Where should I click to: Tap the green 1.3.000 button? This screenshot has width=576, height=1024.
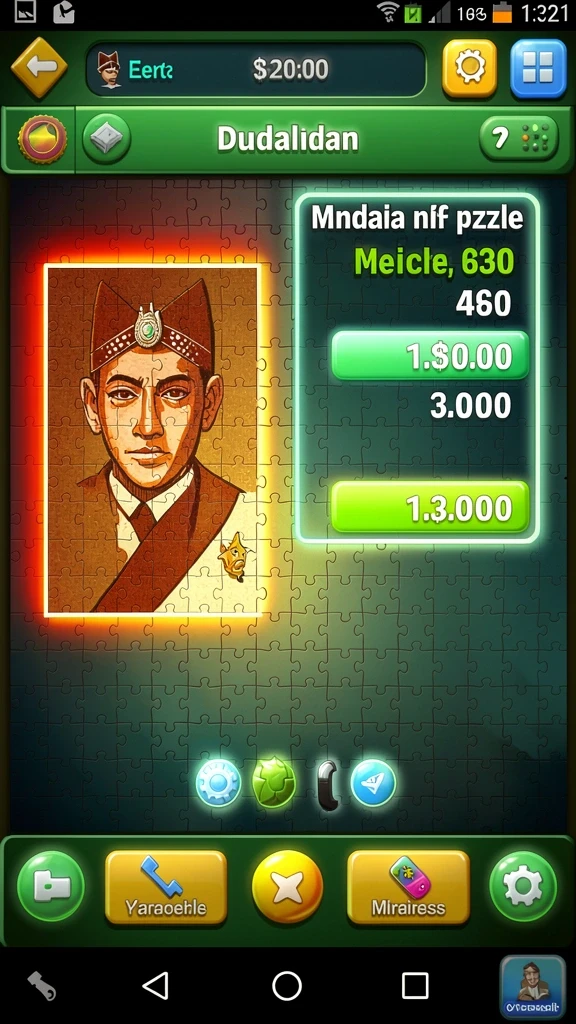click(430, 507)
